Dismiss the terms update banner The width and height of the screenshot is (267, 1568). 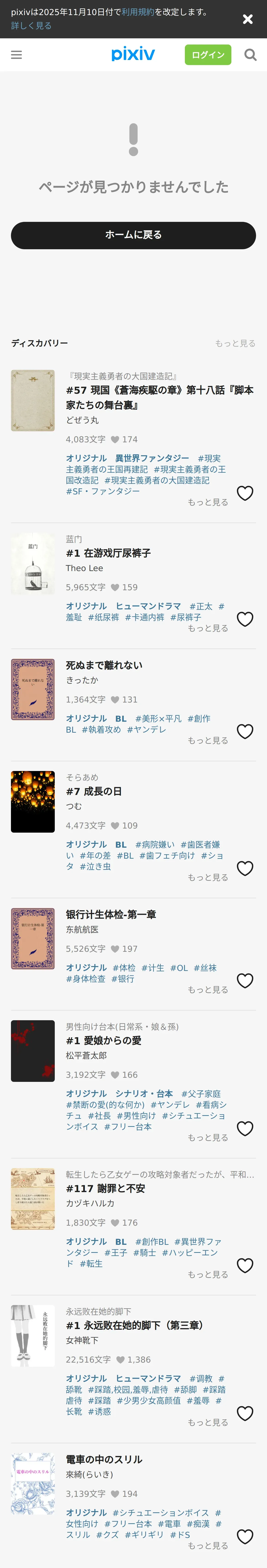[248, 19]
